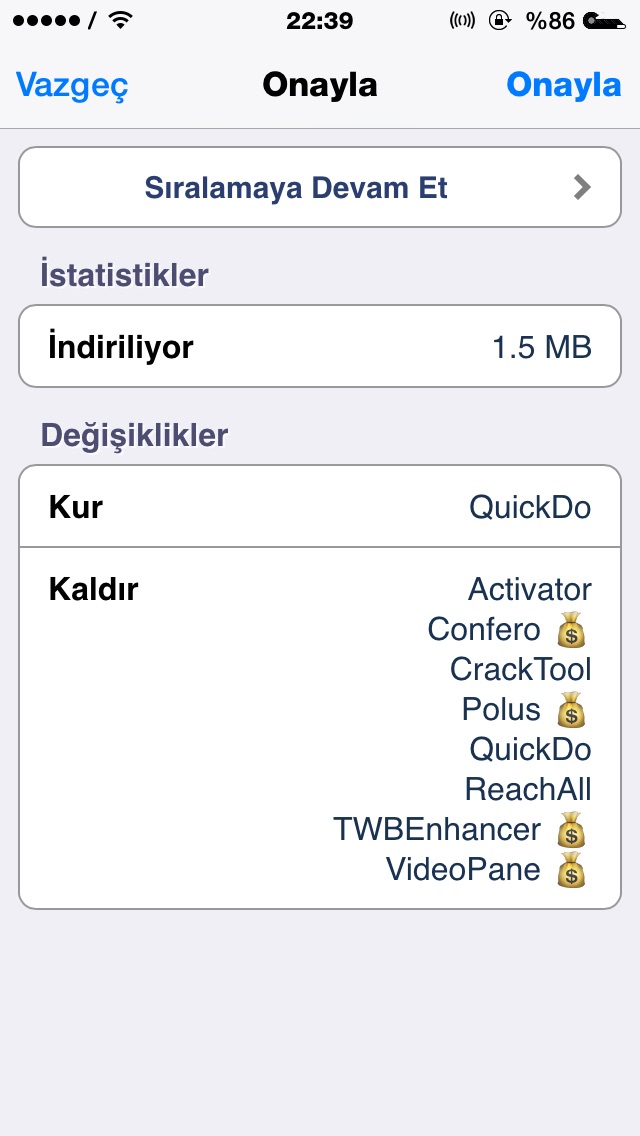
Task: Confirm changes with the blue Onayla button
Action: (563, 85)
